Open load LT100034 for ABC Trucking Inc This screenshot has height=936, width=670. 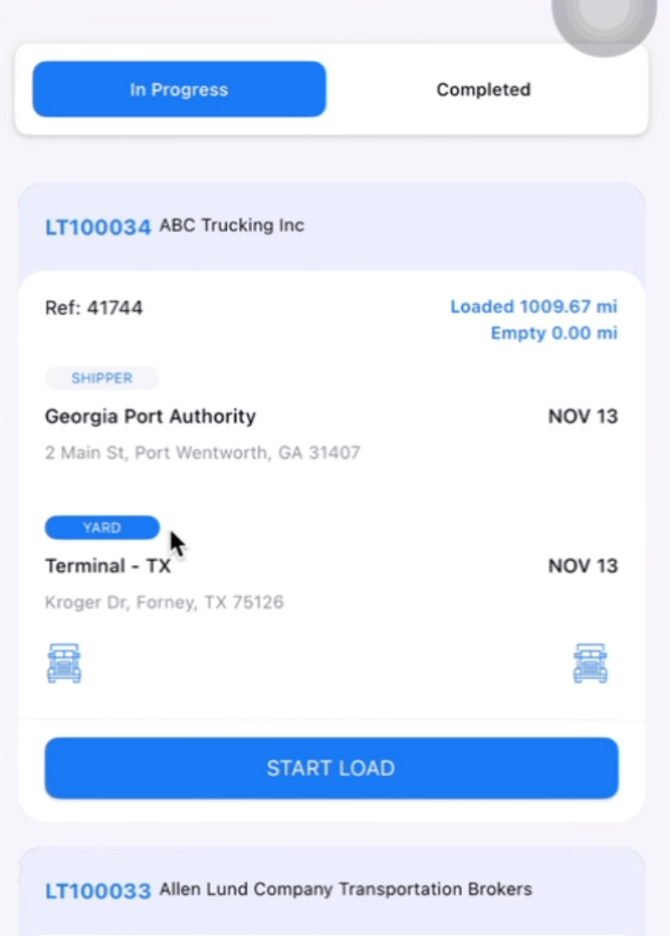tap(98, 227)
